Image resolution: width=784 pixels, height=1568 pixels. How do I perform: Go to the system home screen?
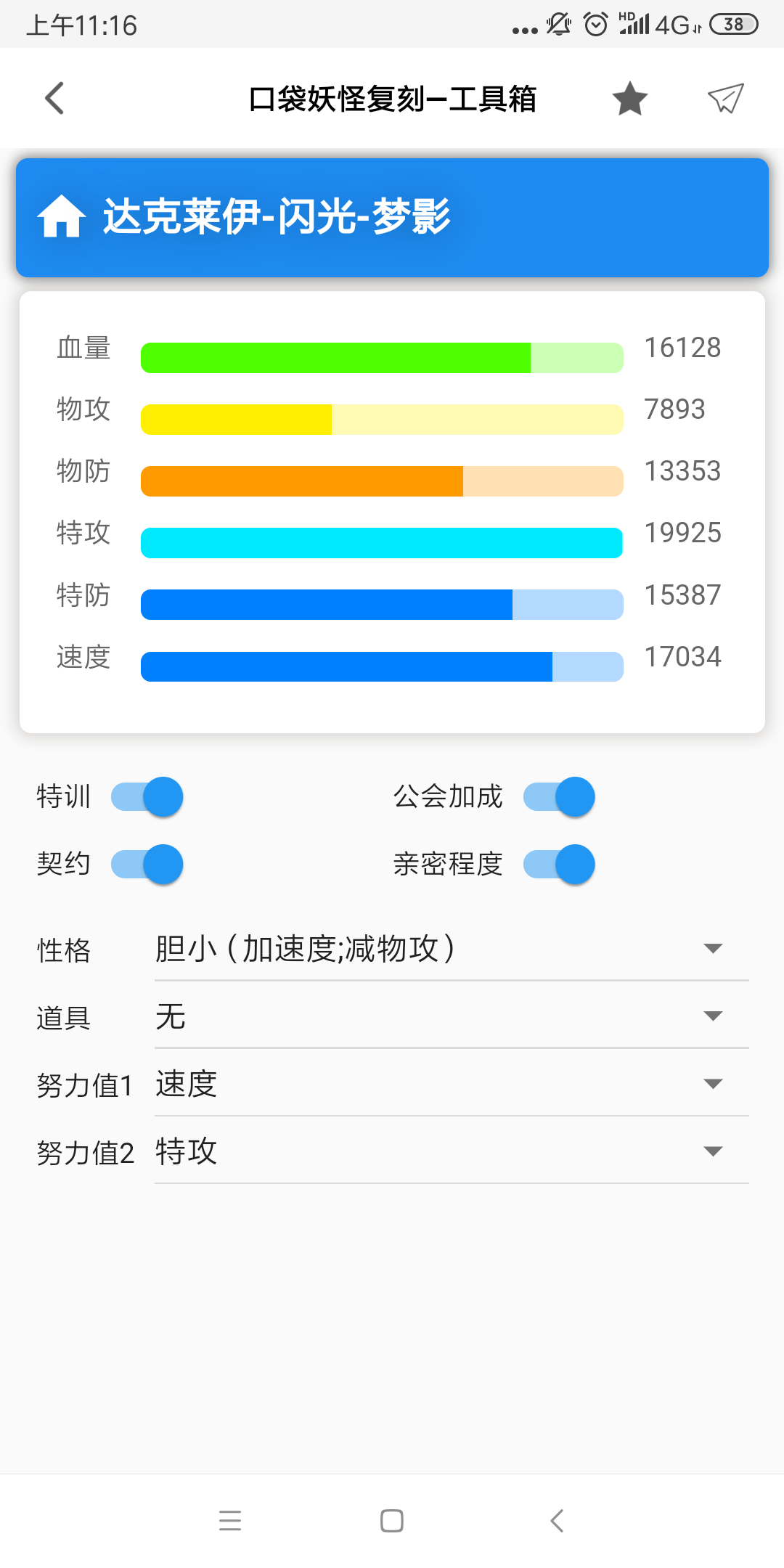(392, 1521)
